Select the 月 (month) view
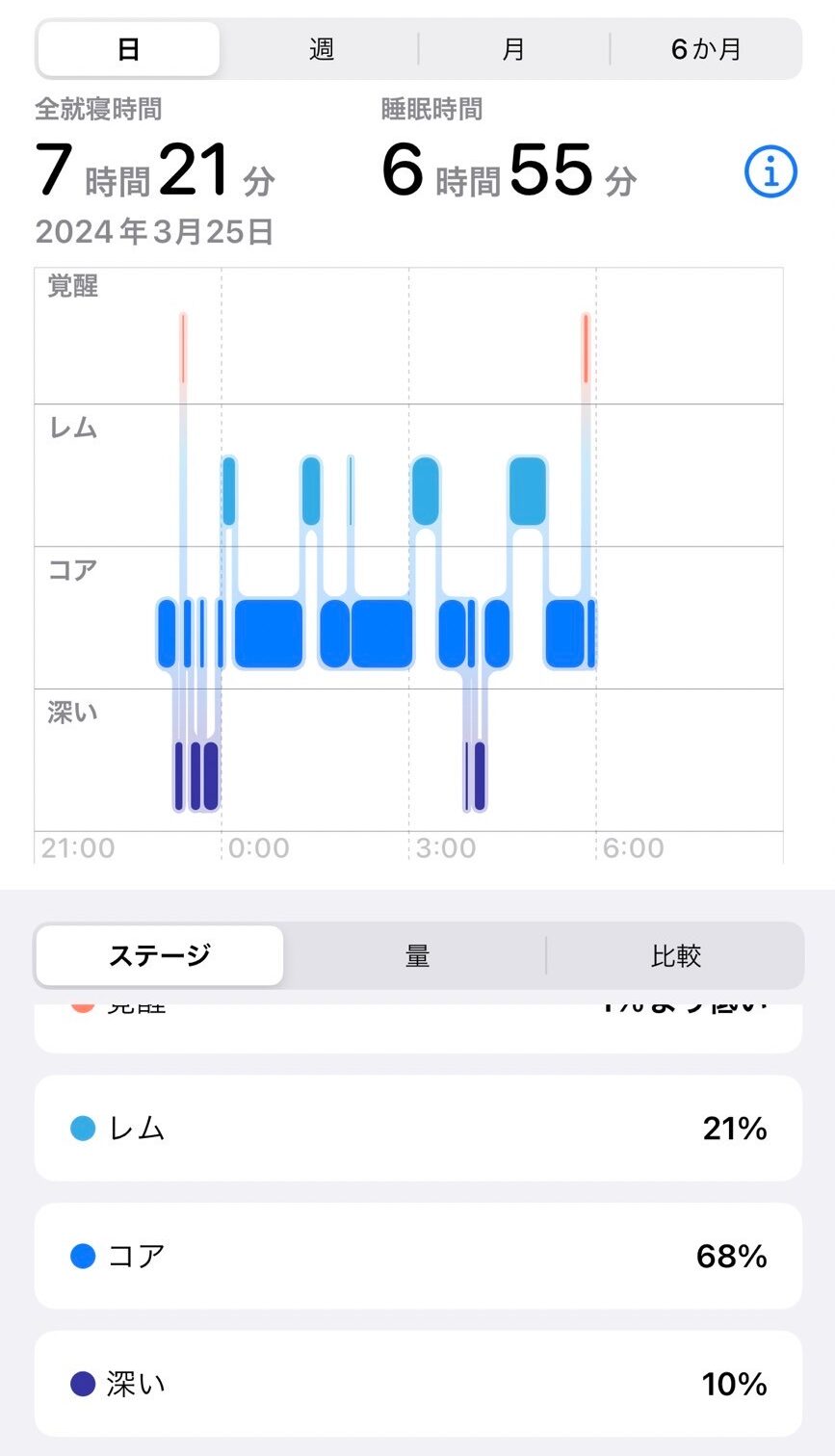 [513, 49]
